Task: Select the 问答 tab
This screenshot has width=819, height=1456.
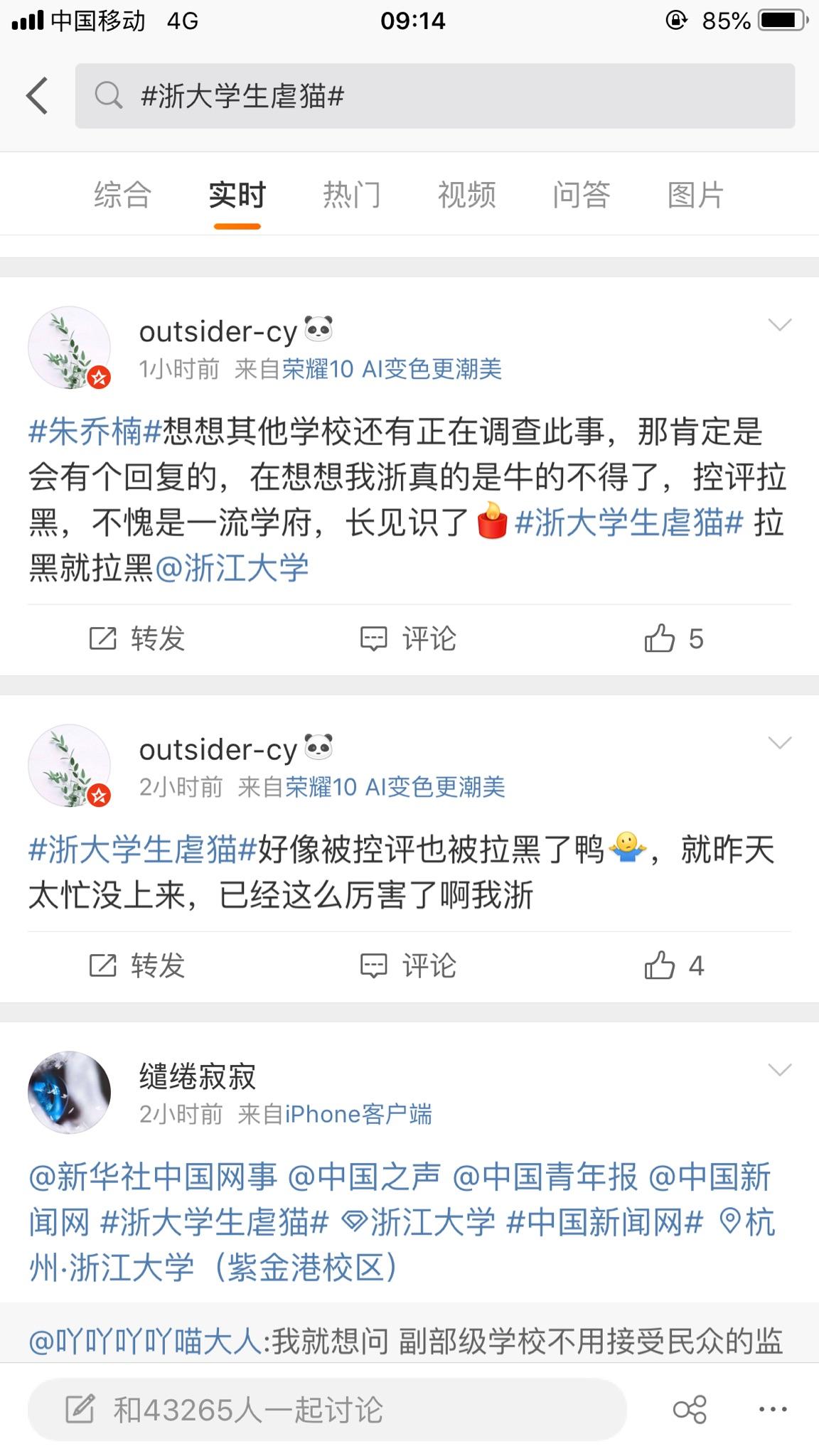Action: coord(581,195)
